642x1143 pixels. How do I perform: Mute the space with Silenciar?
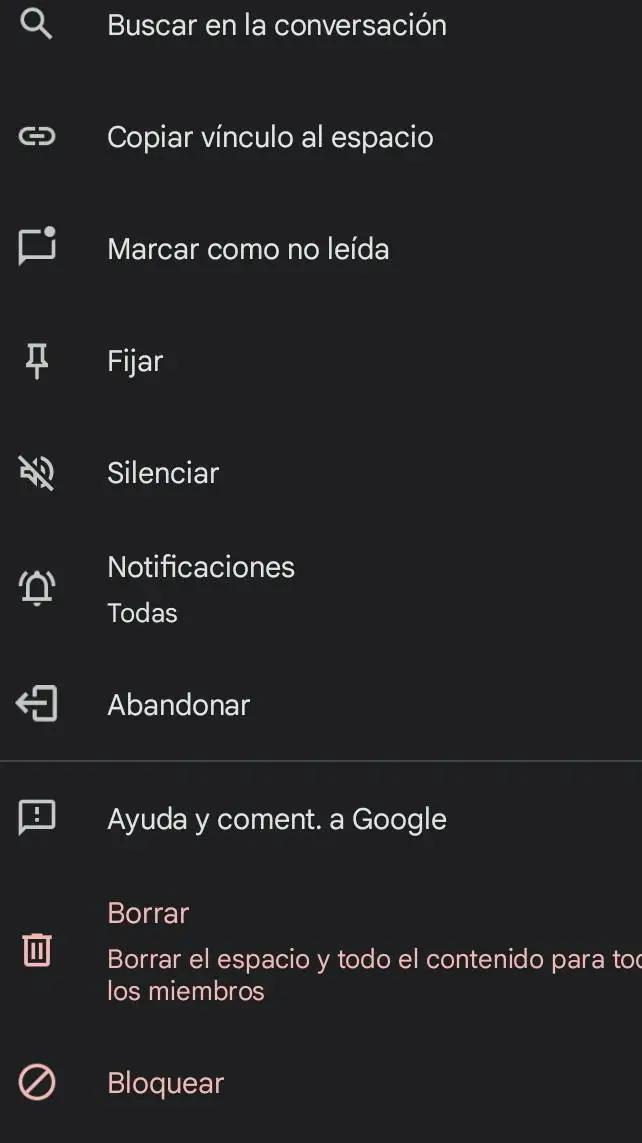pos(321,473)
